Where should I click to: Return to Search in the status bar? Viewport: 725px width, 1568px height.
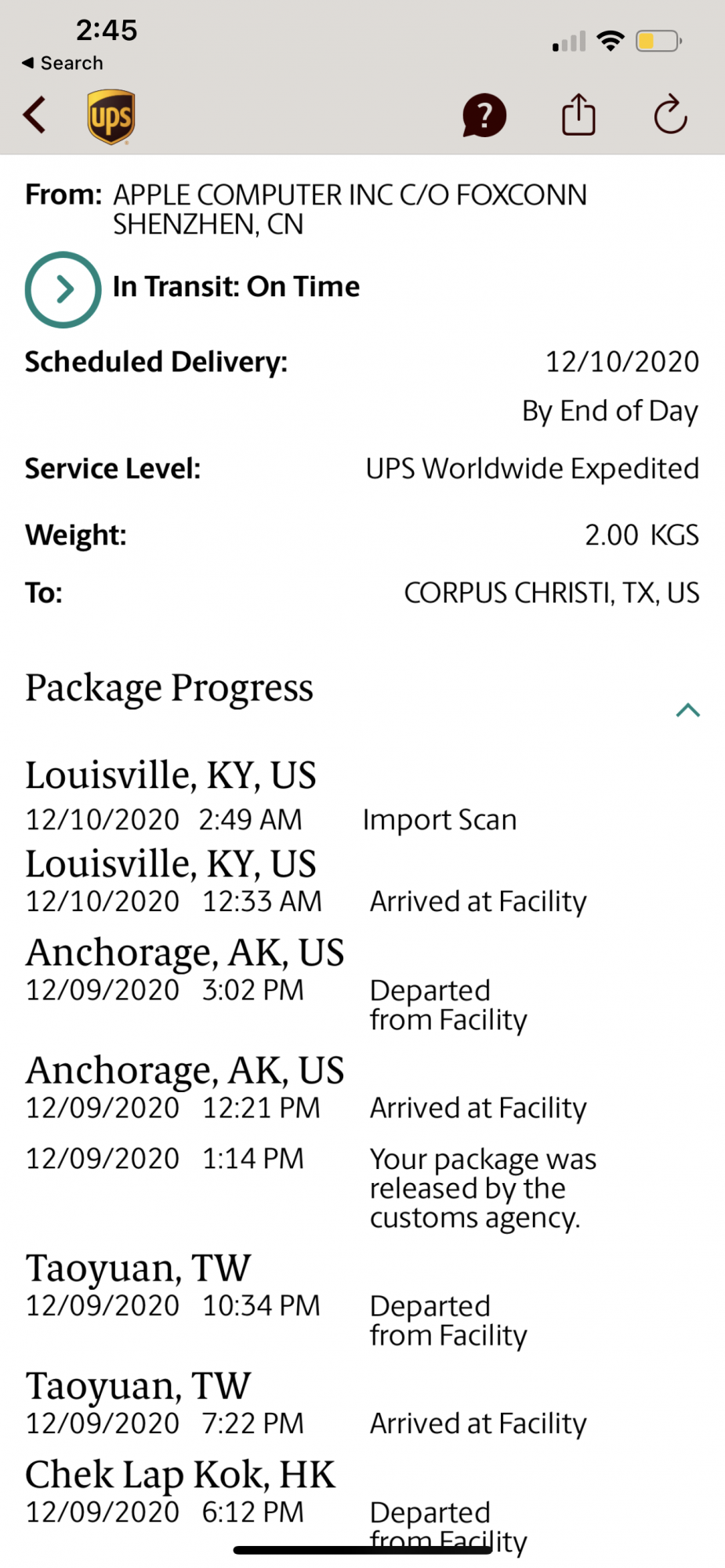tap(63, 63)
